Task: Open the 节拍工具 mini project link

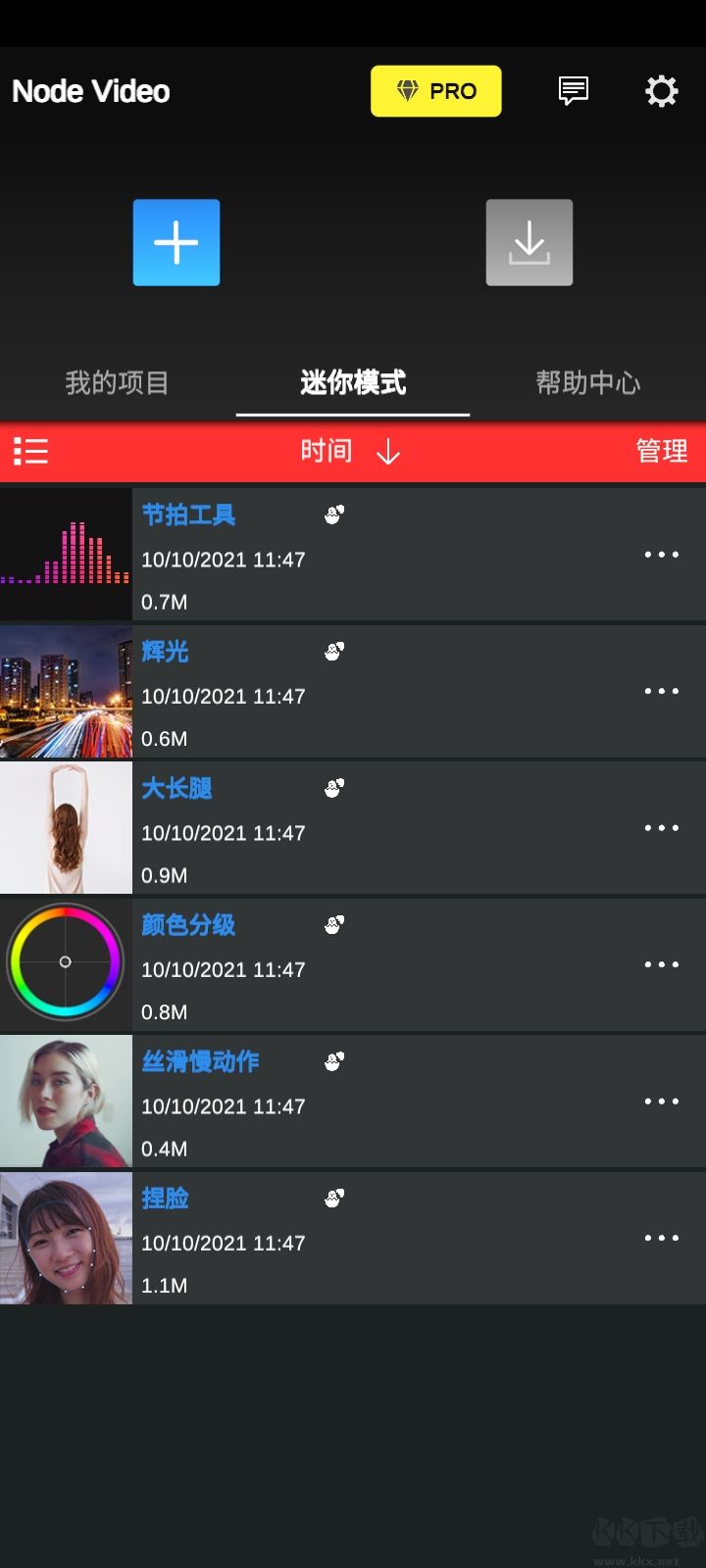Action: point(187,514)
